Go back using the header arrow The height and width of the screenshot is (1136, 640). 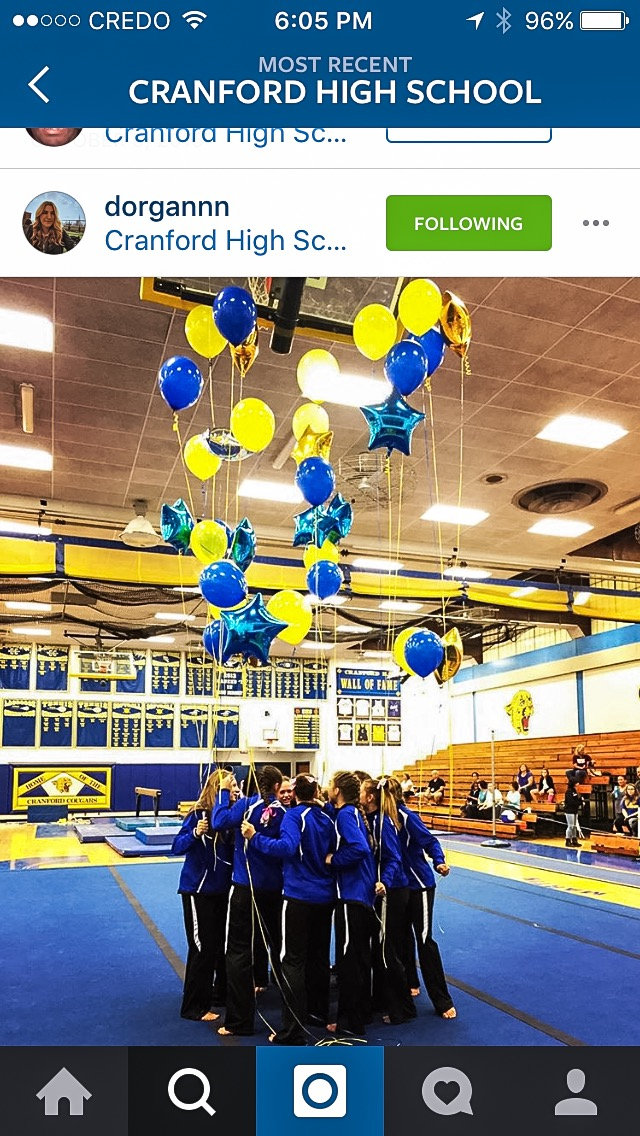click(x=38, y=85)
